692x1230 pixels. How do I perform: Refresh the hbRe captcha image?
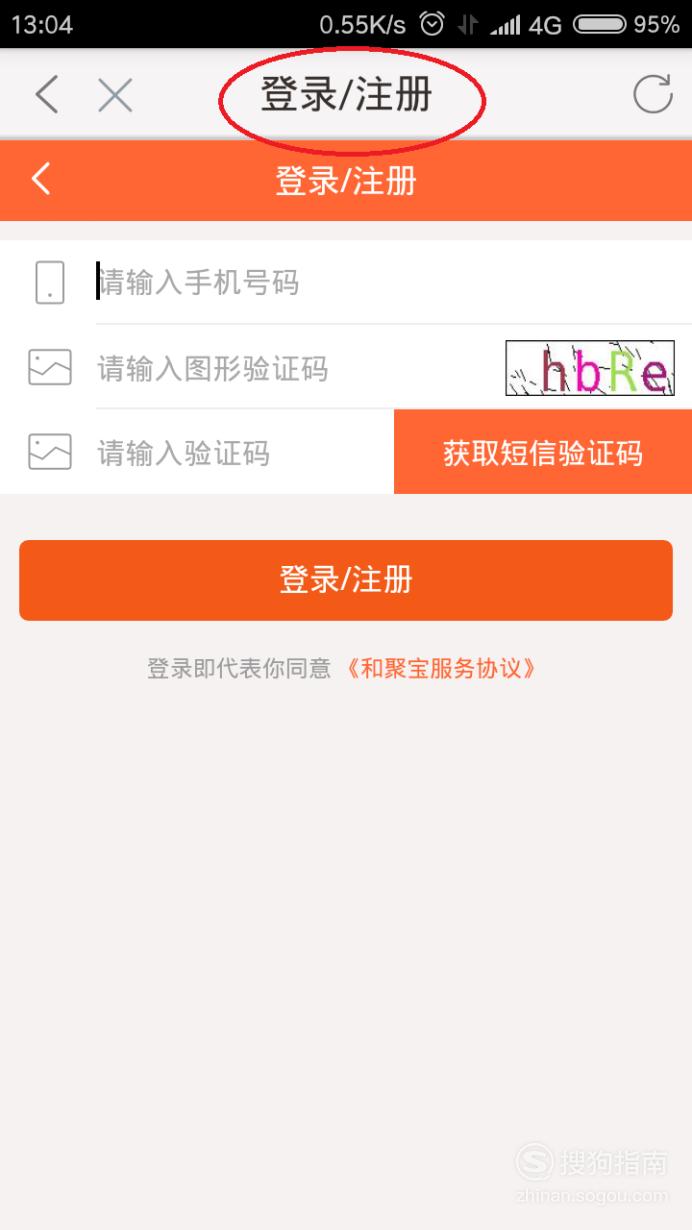[590, 368]
